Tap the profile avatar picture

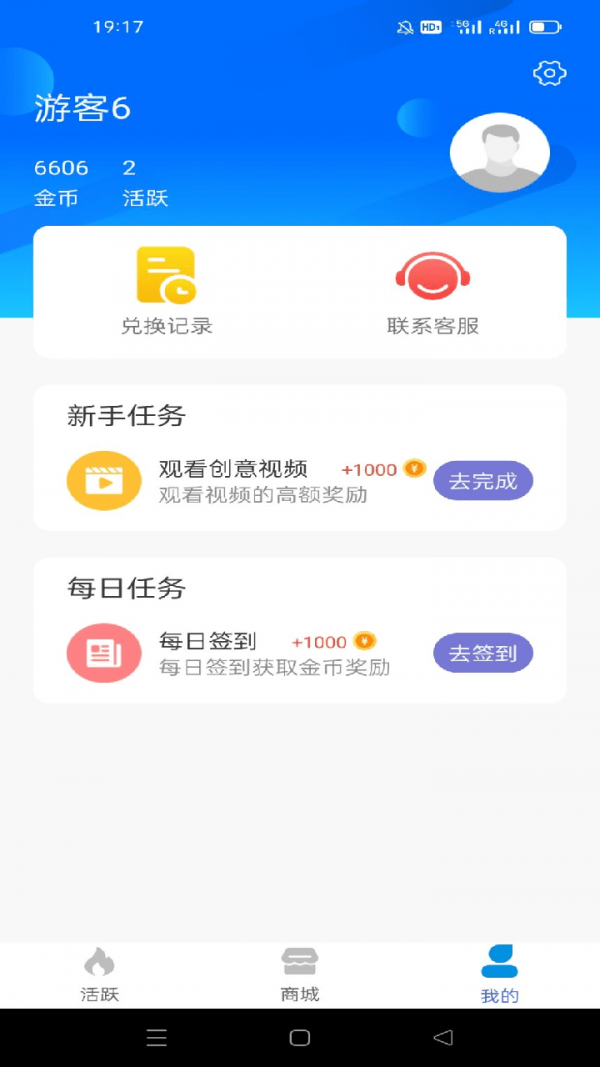[x=499, y=152]
